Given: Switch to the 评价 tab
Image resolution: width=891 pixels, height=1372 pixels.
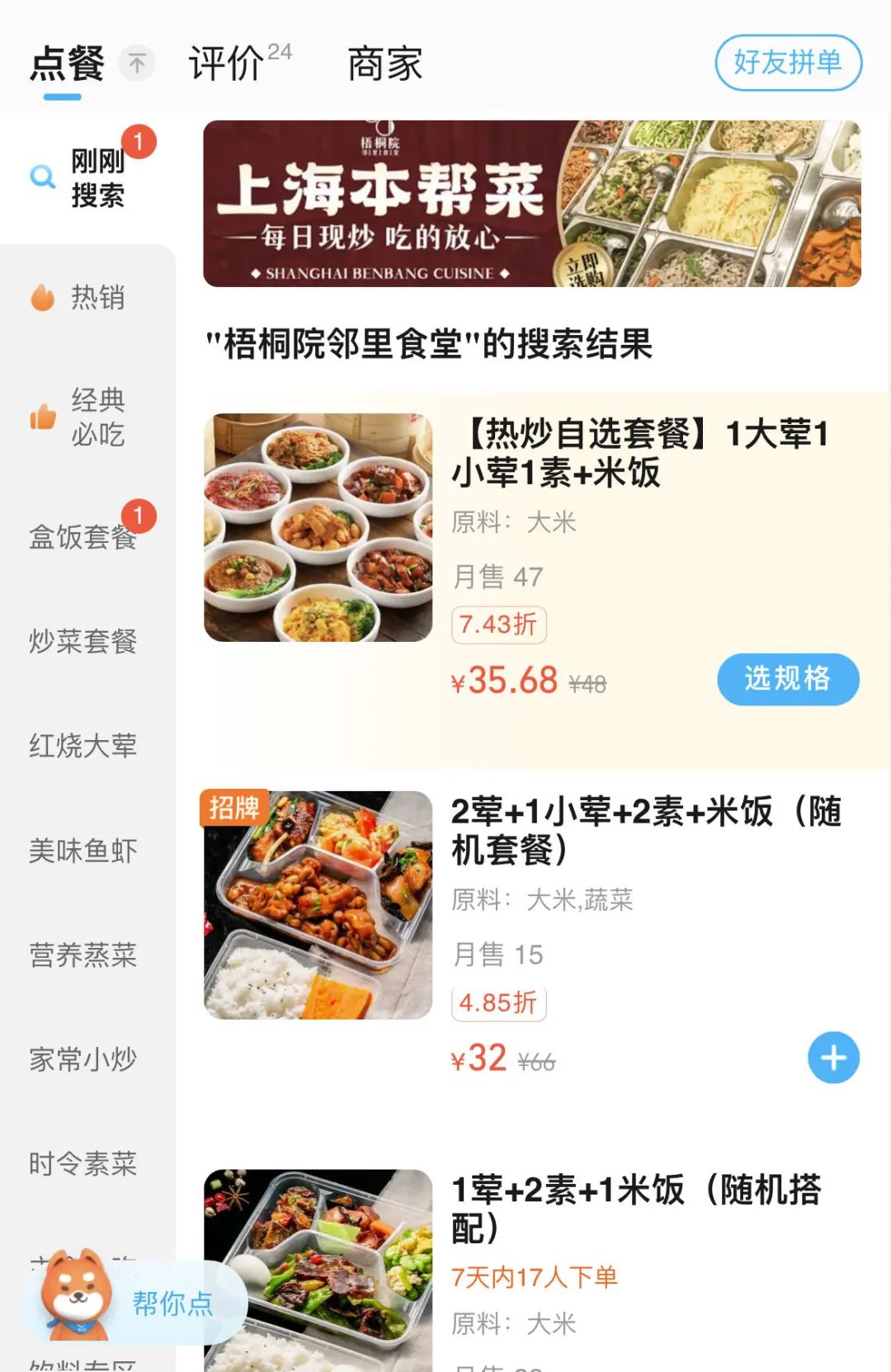Looking at the screenshot, I should (x=228, y=63).
